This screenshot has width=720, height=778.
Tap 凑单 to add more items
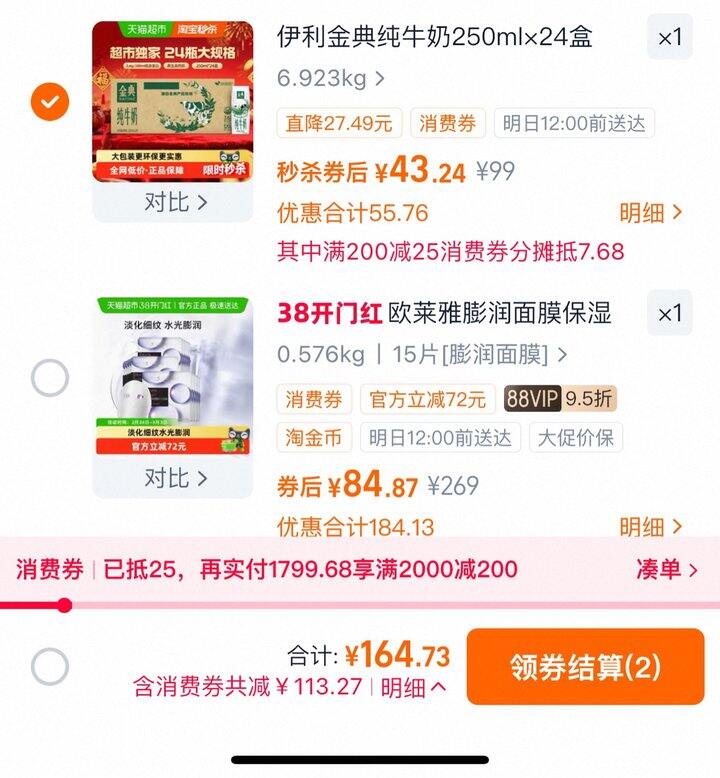pyautogui.click(x=666, y=570)
